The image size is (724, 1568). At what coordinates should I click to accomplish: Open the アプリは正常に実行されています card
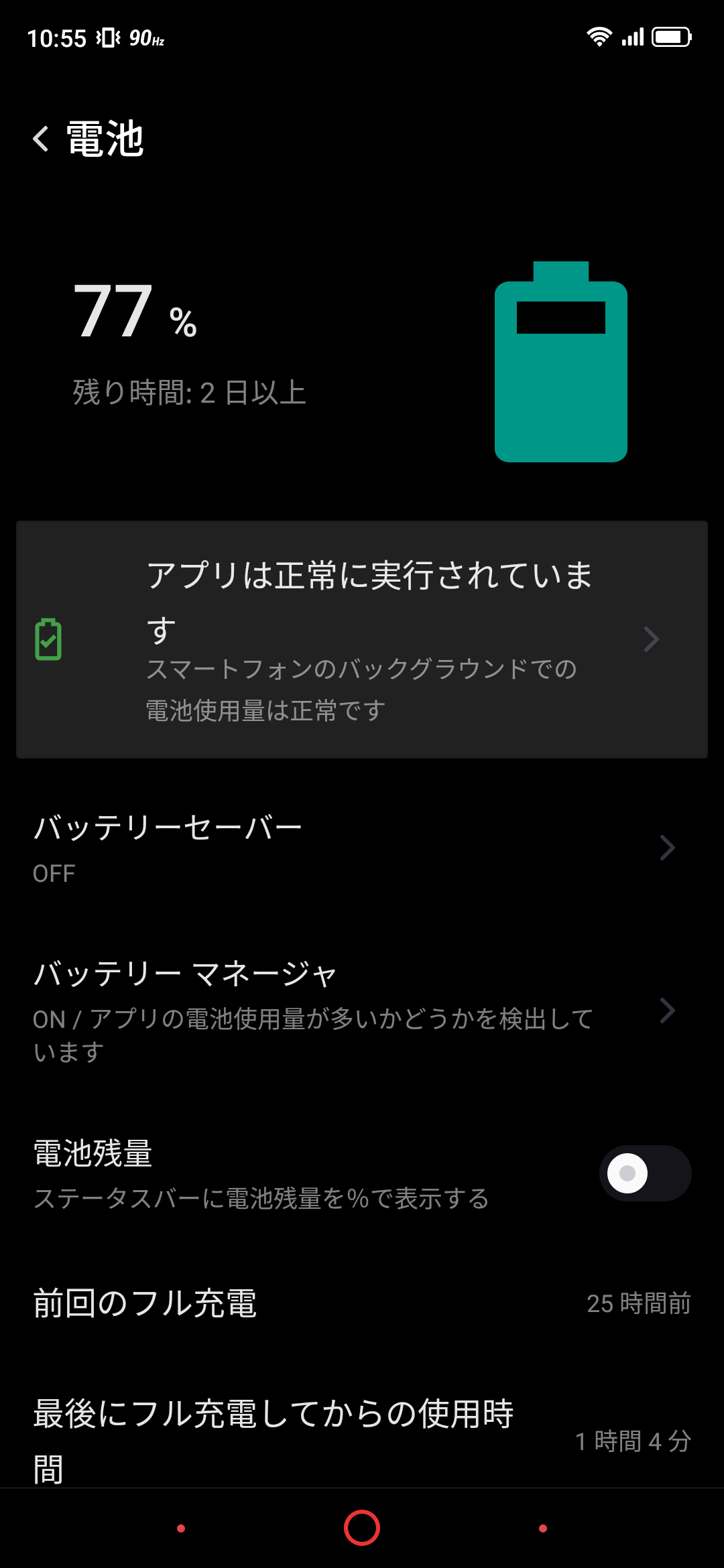point(362,639)
